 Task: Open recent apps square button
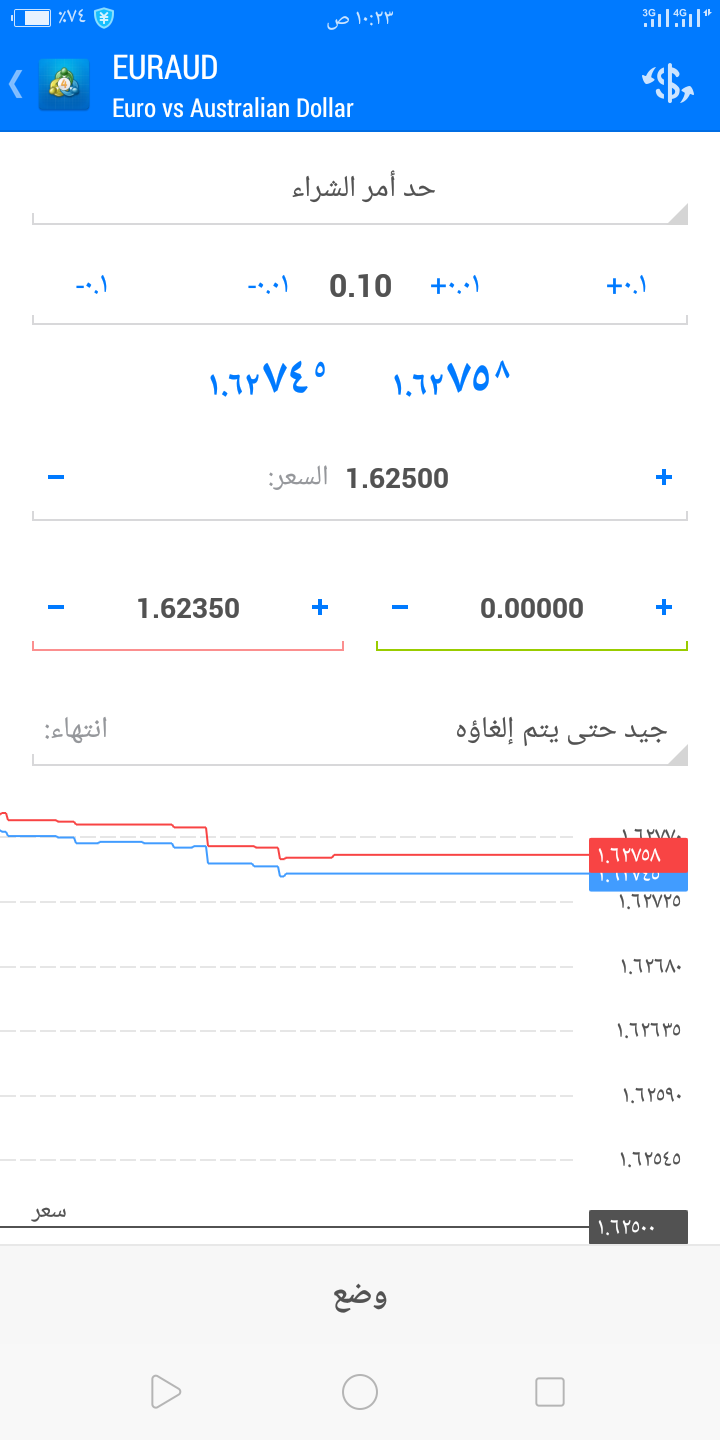(x=550, y=1392)
